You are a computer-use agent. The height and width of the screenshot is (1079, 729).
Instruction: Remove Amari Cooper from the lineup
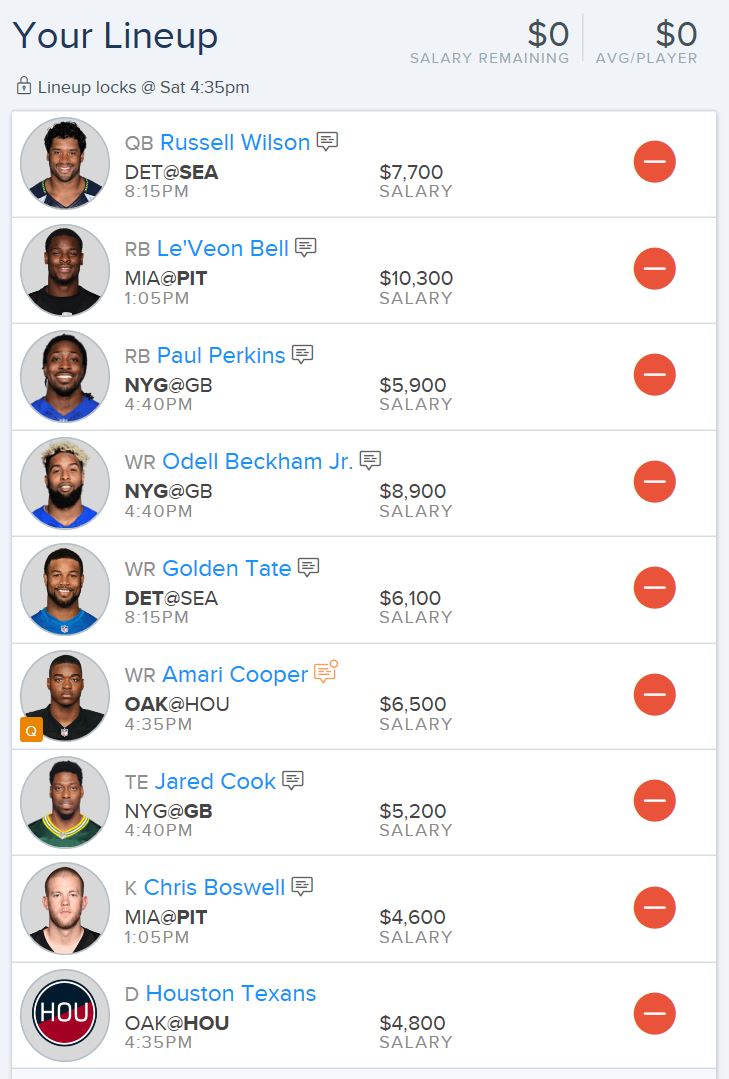655,694
